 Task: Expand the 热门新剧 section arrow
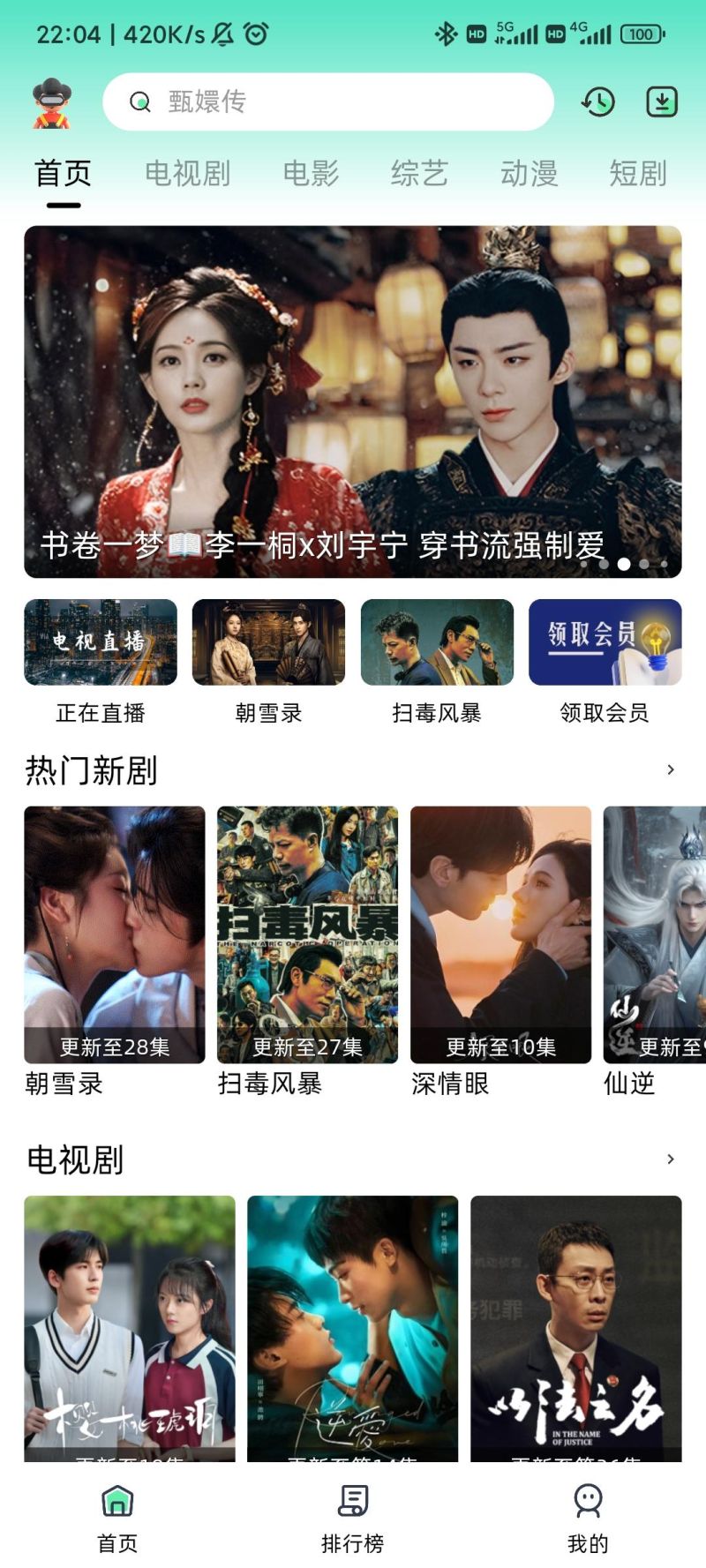pos(671,769)
